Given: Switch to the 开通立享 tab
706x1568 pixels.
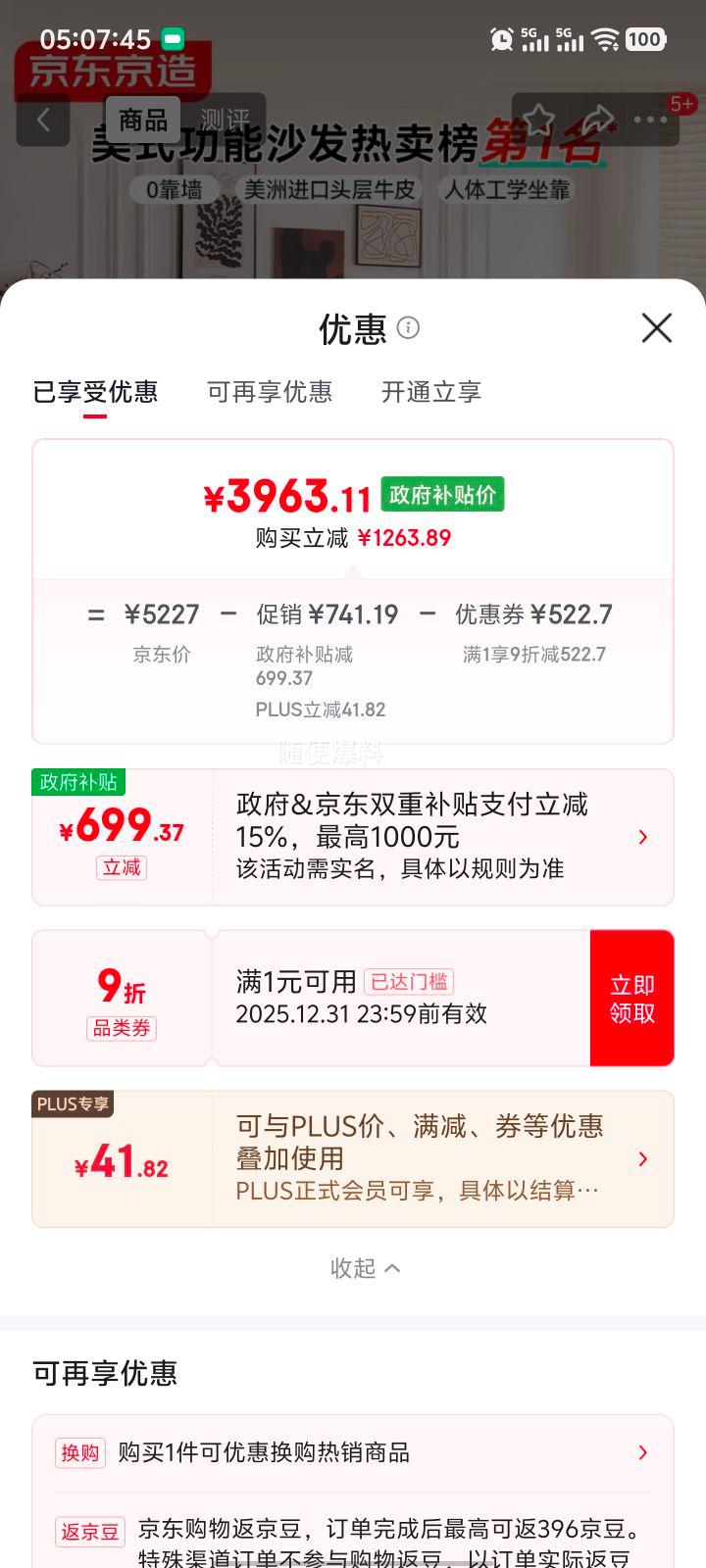Looking at the screenshot, I should click(x=429, y=392).
